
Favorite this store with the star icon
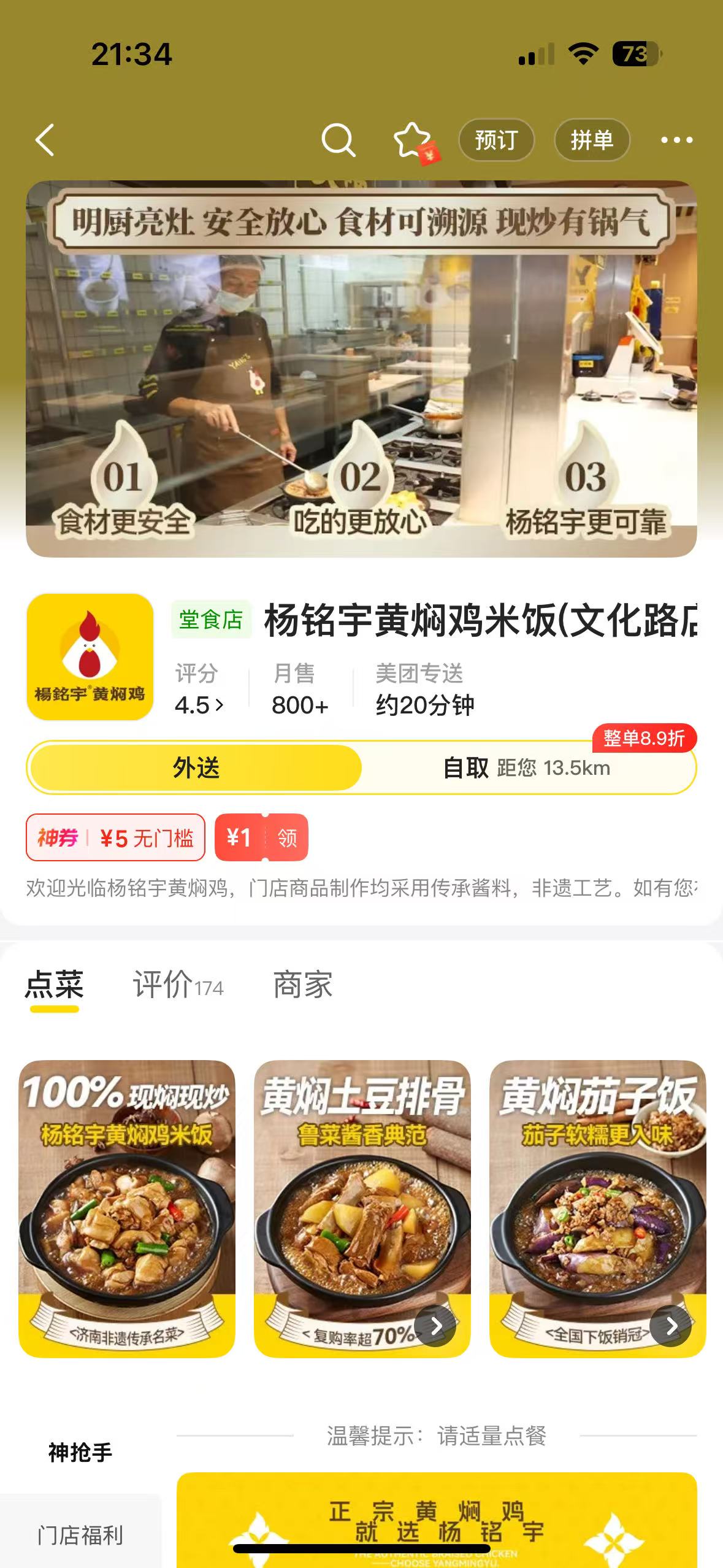click(x=412, y=140)
